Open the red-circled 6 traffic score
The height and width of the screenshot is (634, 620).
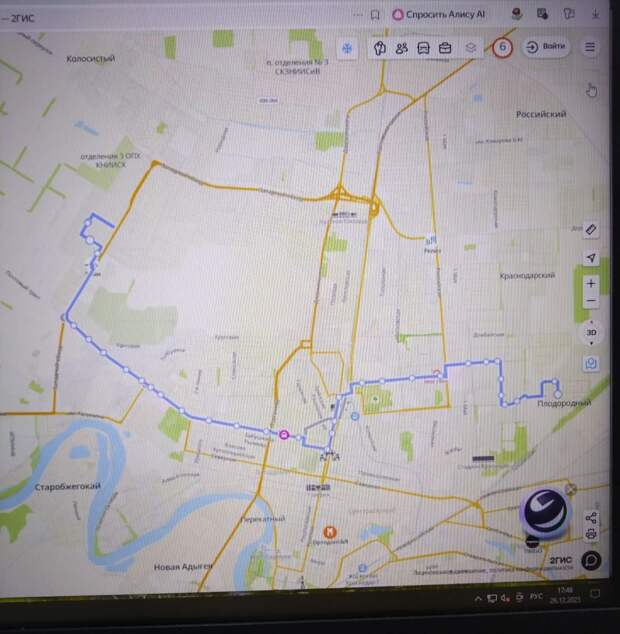coord(503,47)
